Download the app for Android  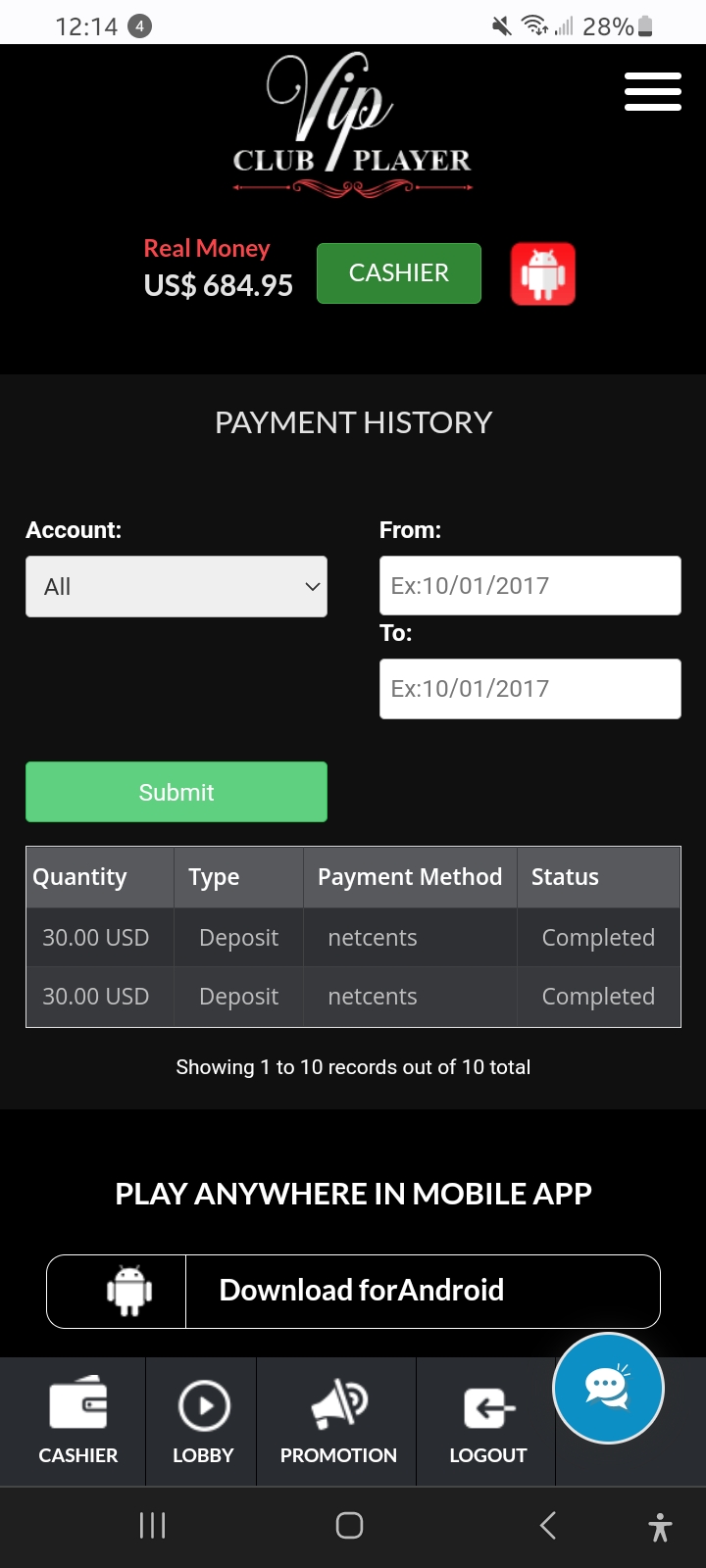(353, 1291)
